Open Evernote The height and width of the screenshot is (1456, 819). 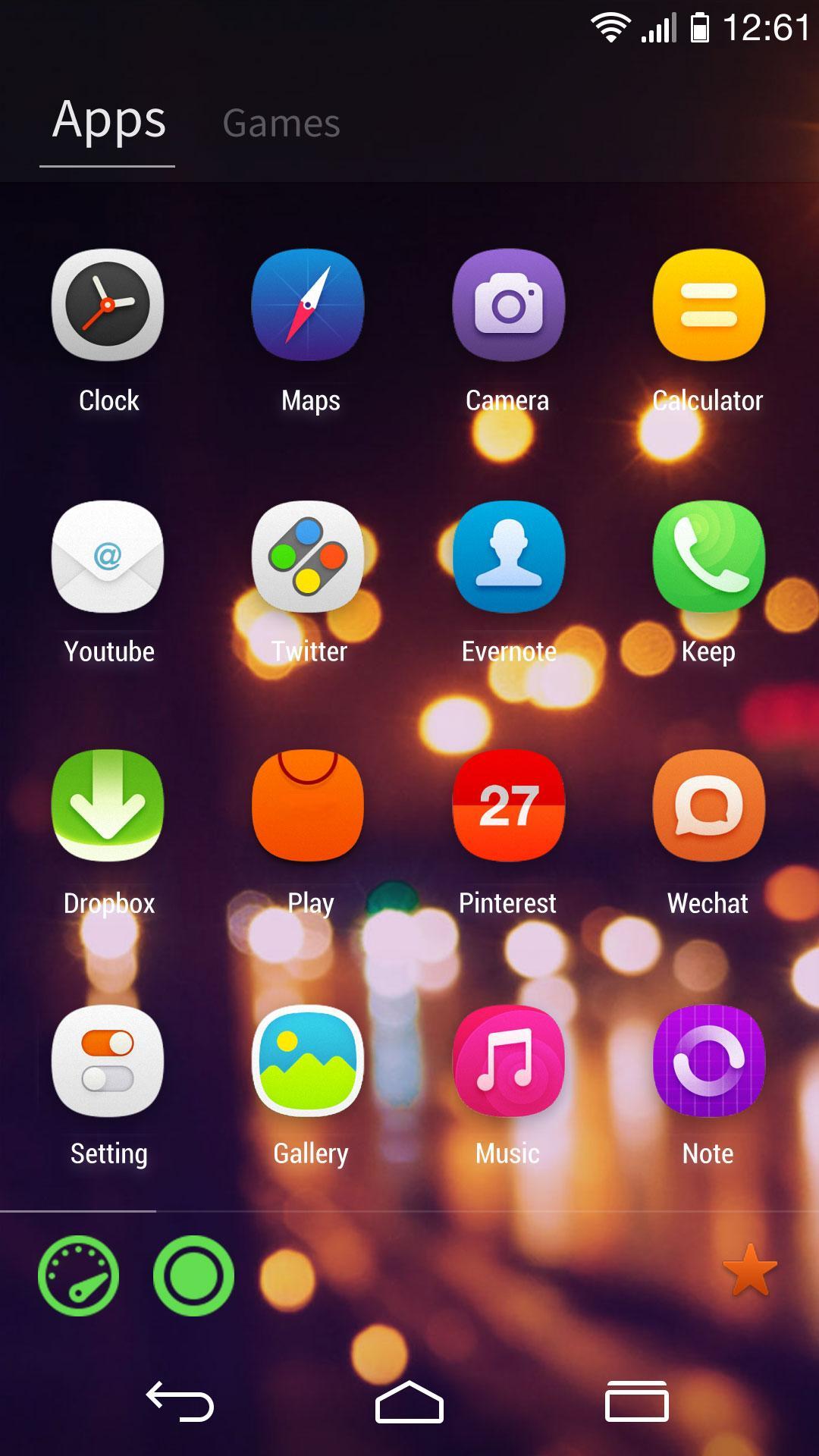pos(509,557)
